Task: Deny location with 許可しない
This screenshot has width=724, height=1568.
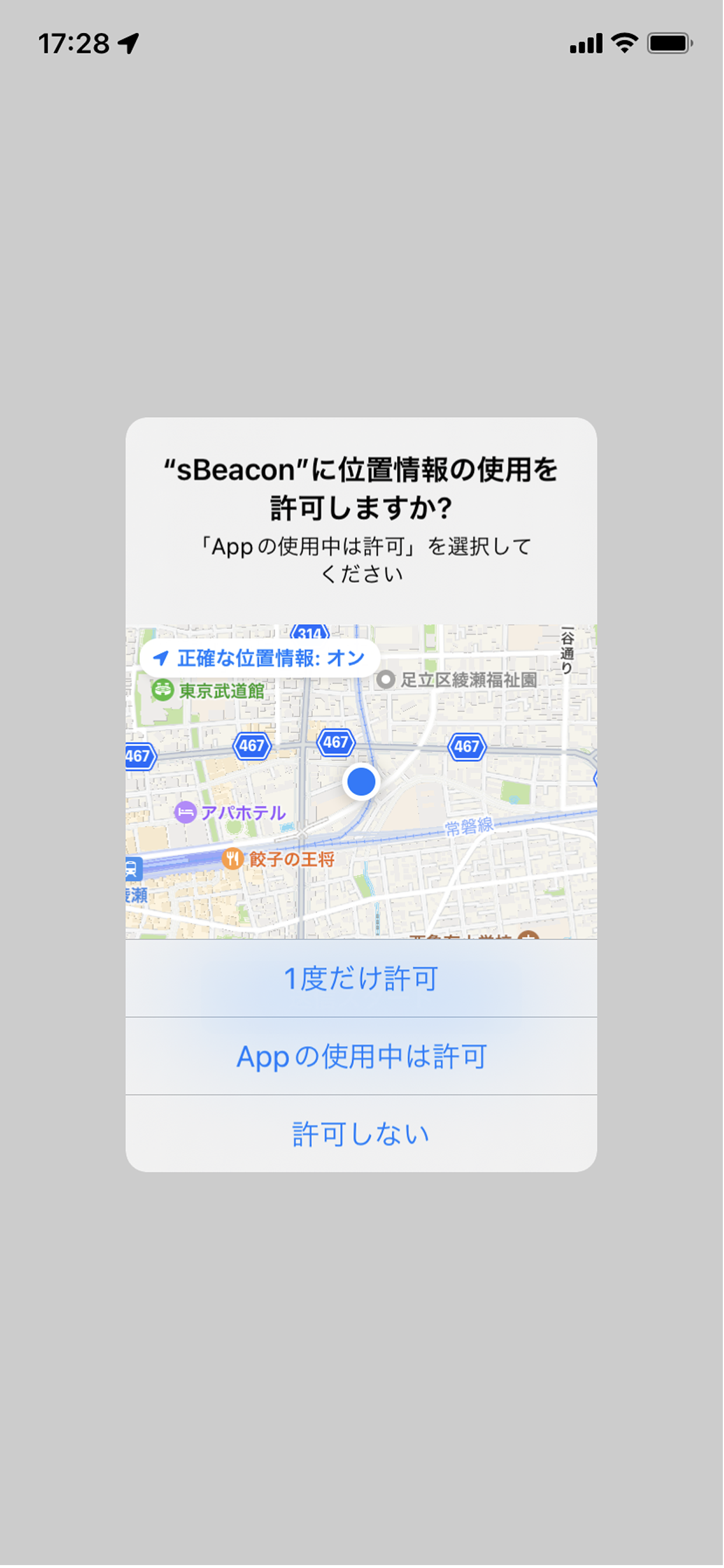Action: (361, 1135)
